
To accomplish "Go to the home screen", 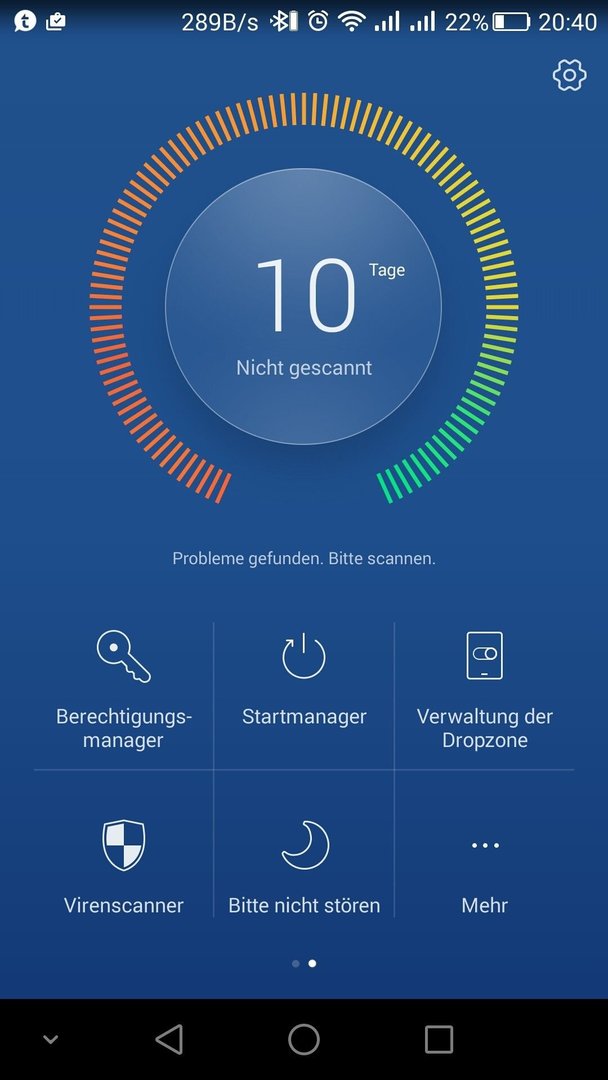I will [x=304, y=1039].
